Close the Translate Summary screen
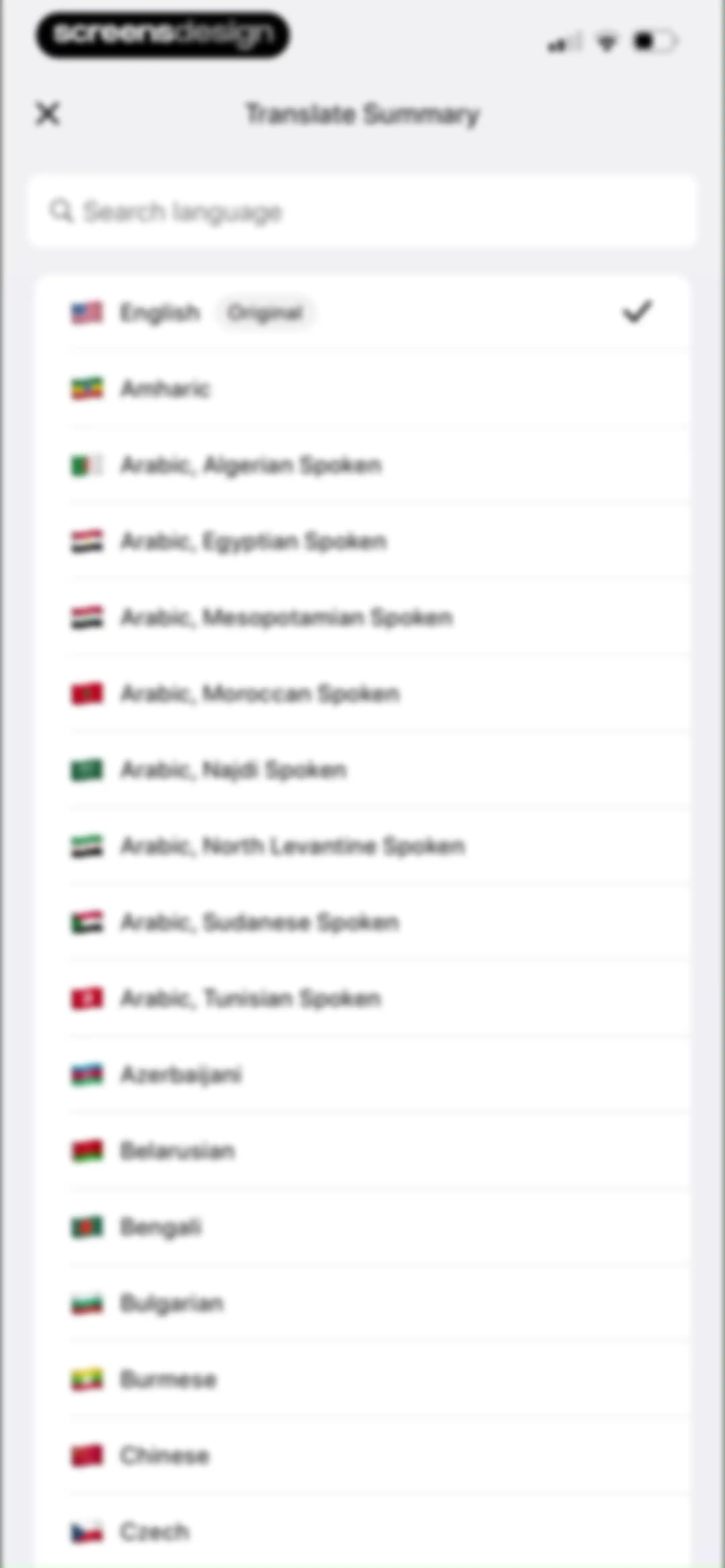The width and height of the screenshot is (725, 1568). (47, 114)
